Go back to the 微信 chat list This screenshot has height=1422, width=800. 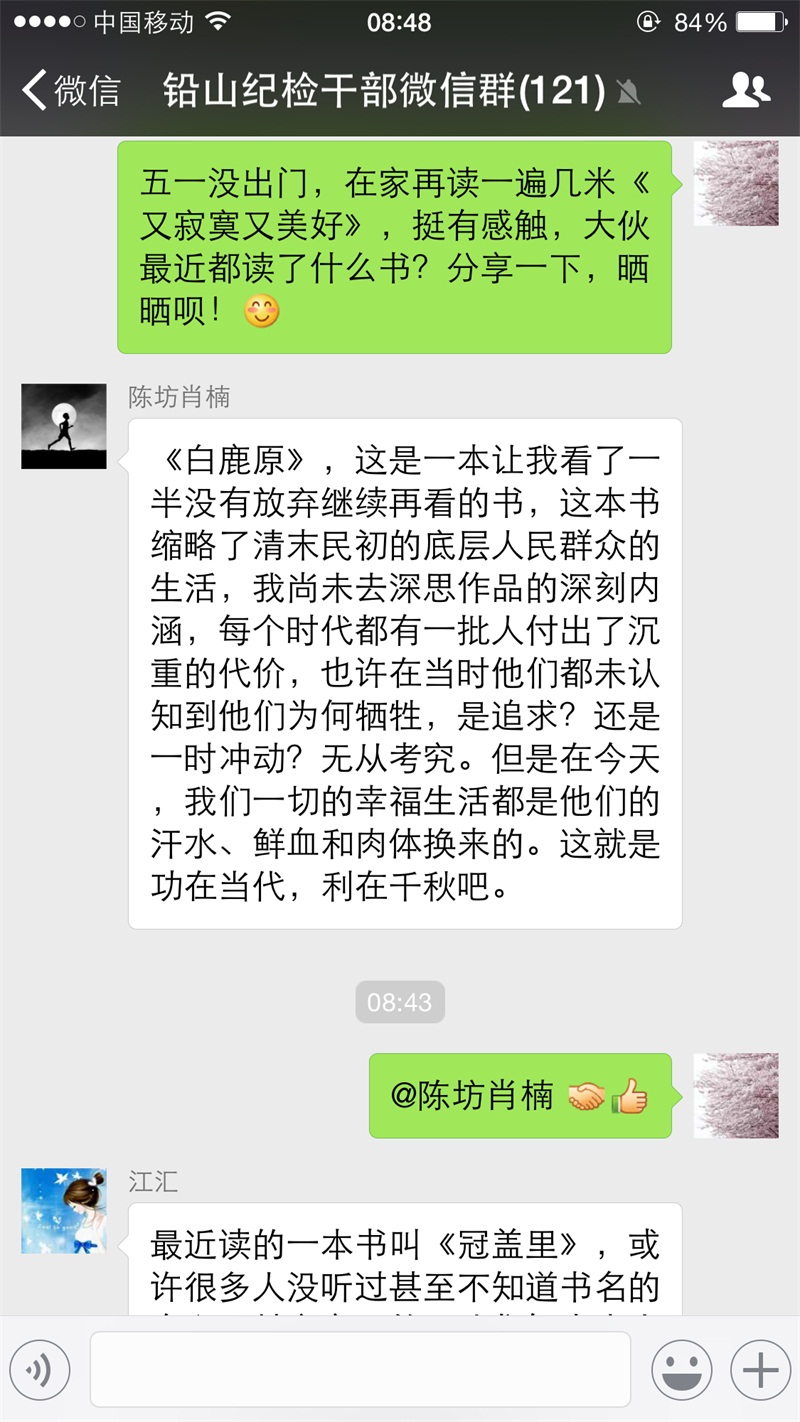[x=70, y=91]
